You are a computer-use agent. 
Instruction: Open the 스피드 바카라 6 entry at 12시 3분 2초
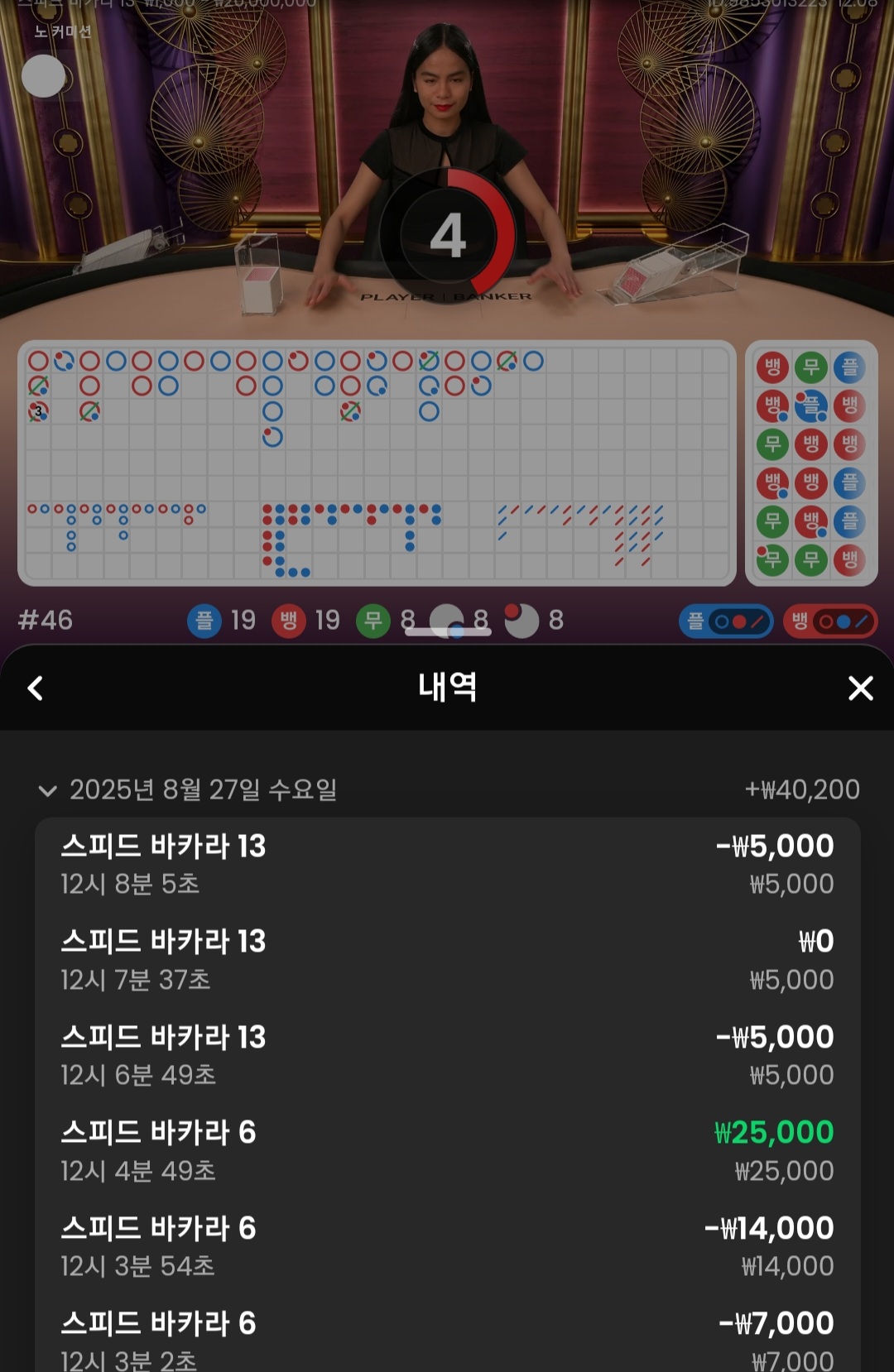click(x=447, y=1341)
